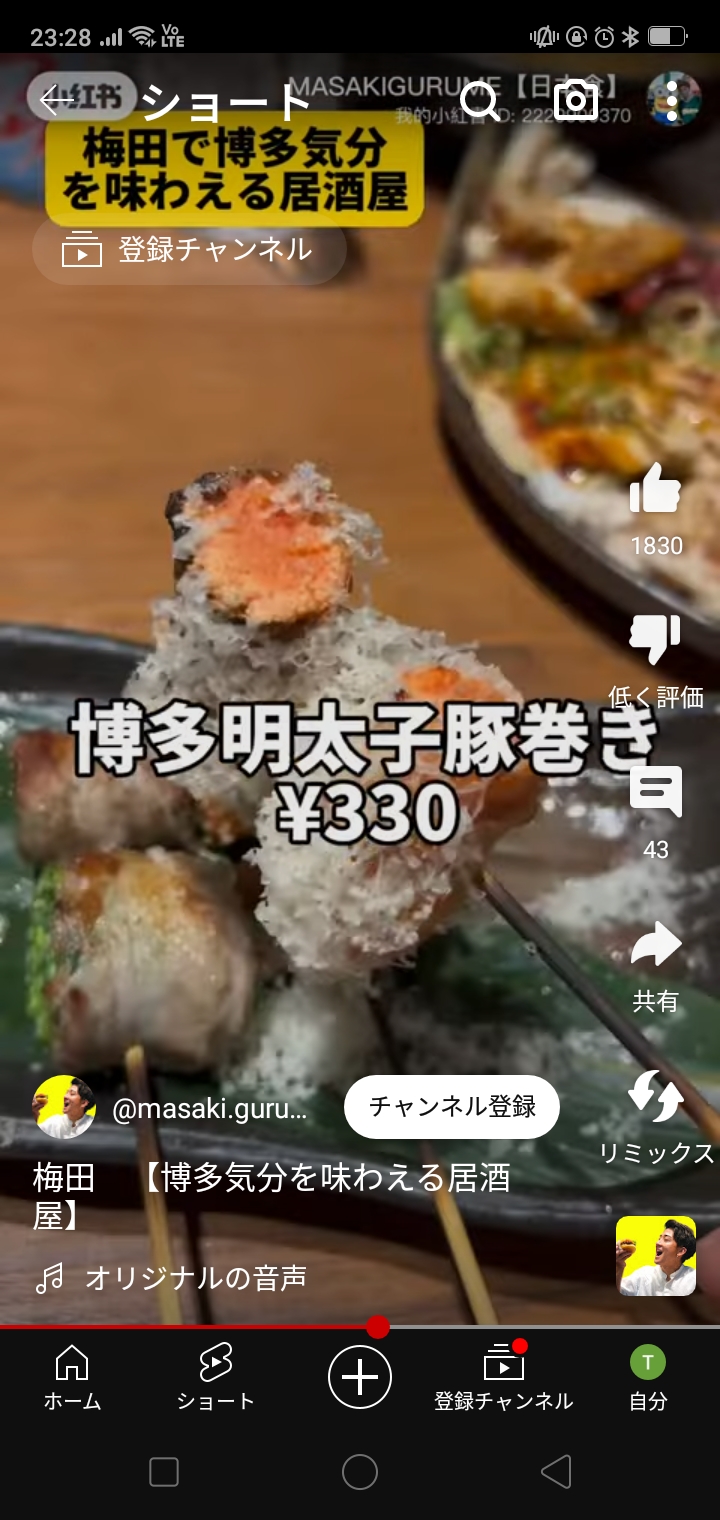The width and height of the screenshot is (720, 1520).
Task: Go back using the top-left arrow
Action: (58, 100)
